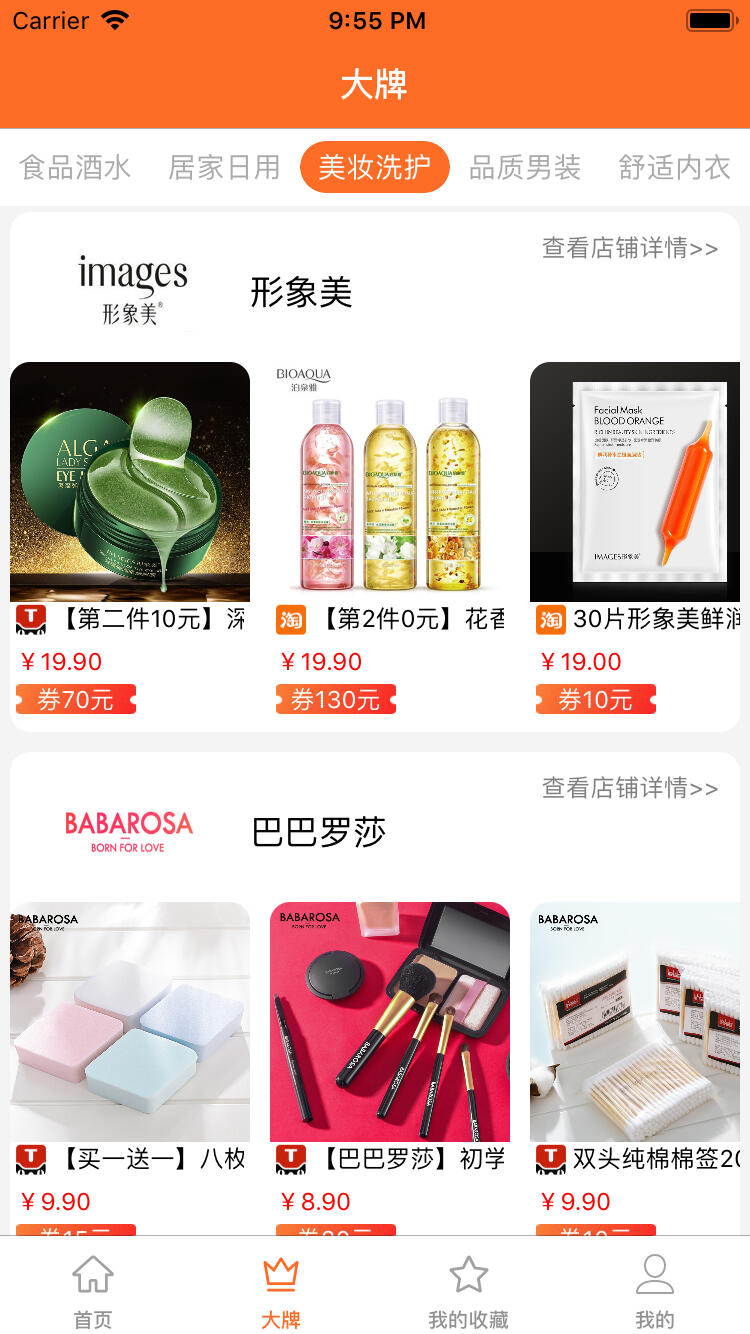Open the 【巴巴罗莎】 makeup brush set product
The height and width of the screenshot is (1334, 750).
tap(390, 1022)
